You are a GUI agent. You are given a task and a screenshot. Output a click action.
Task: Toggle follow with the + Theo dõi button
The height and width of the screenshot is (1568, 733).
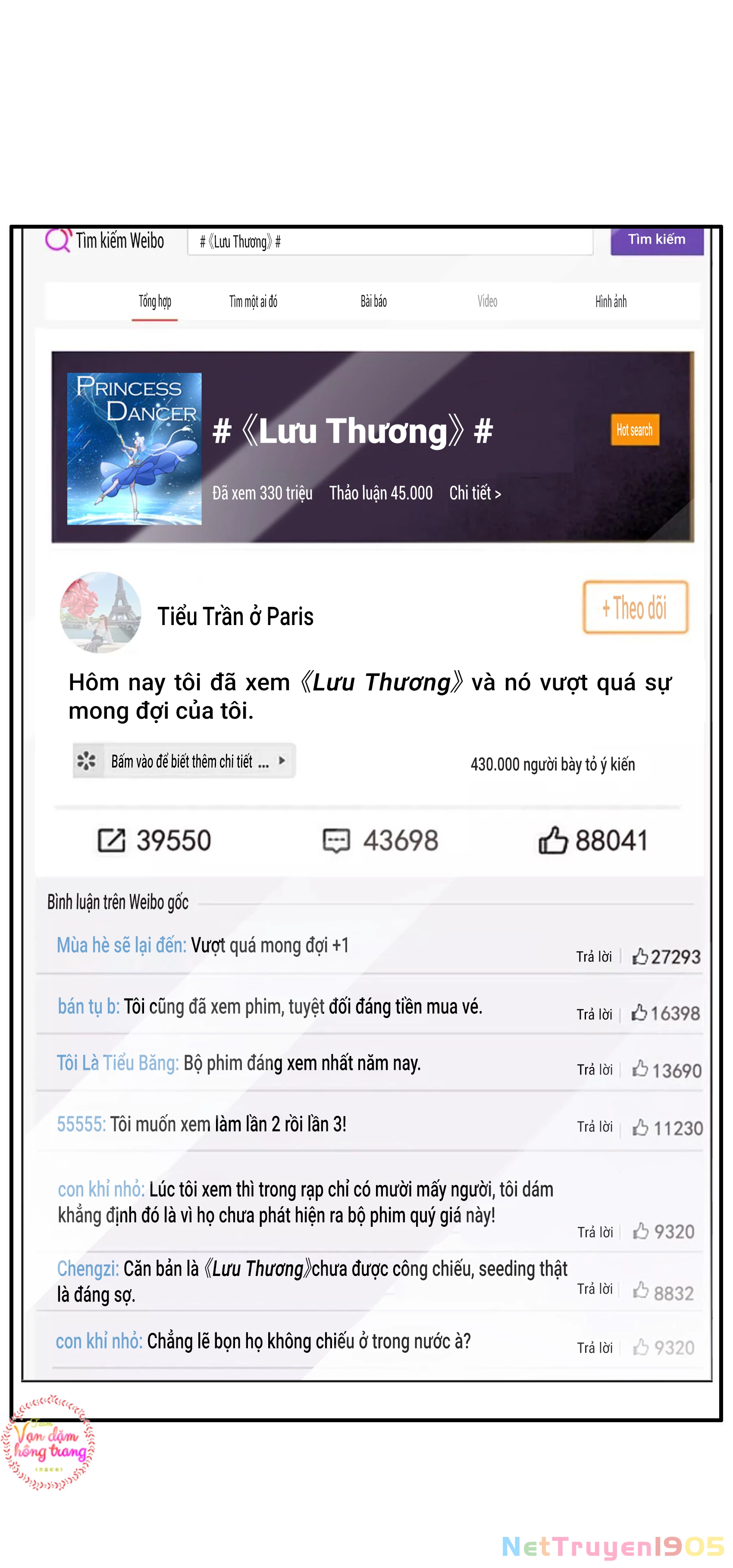[634, 608]
